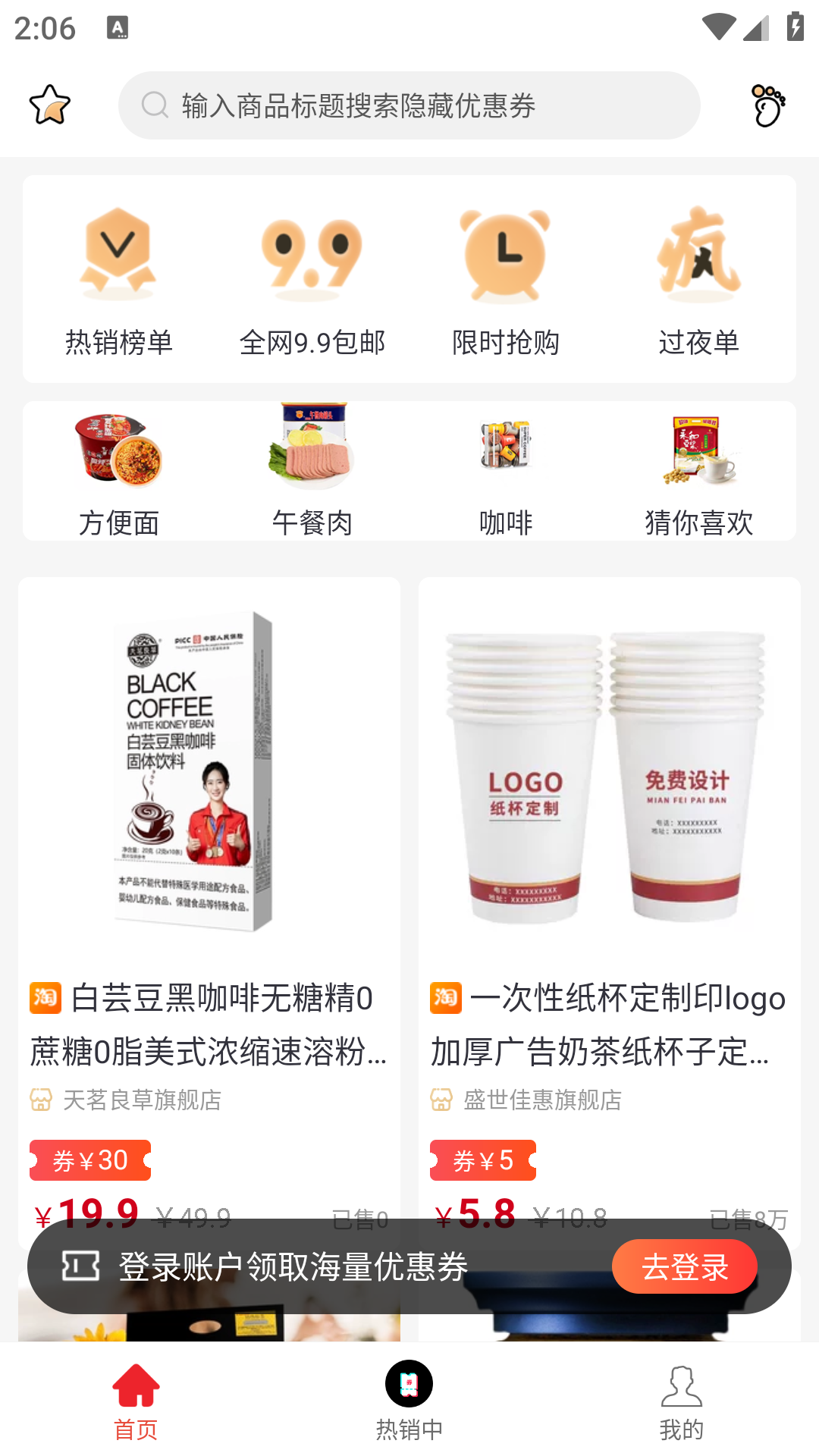Switch to the 热销中 tab
Image resolution: width=819 pixels, height=1456 pixels.
(409, 1401)
